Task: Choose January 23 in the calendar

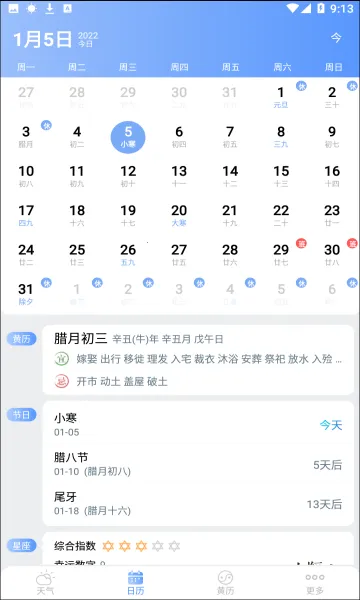Action: 332,215
